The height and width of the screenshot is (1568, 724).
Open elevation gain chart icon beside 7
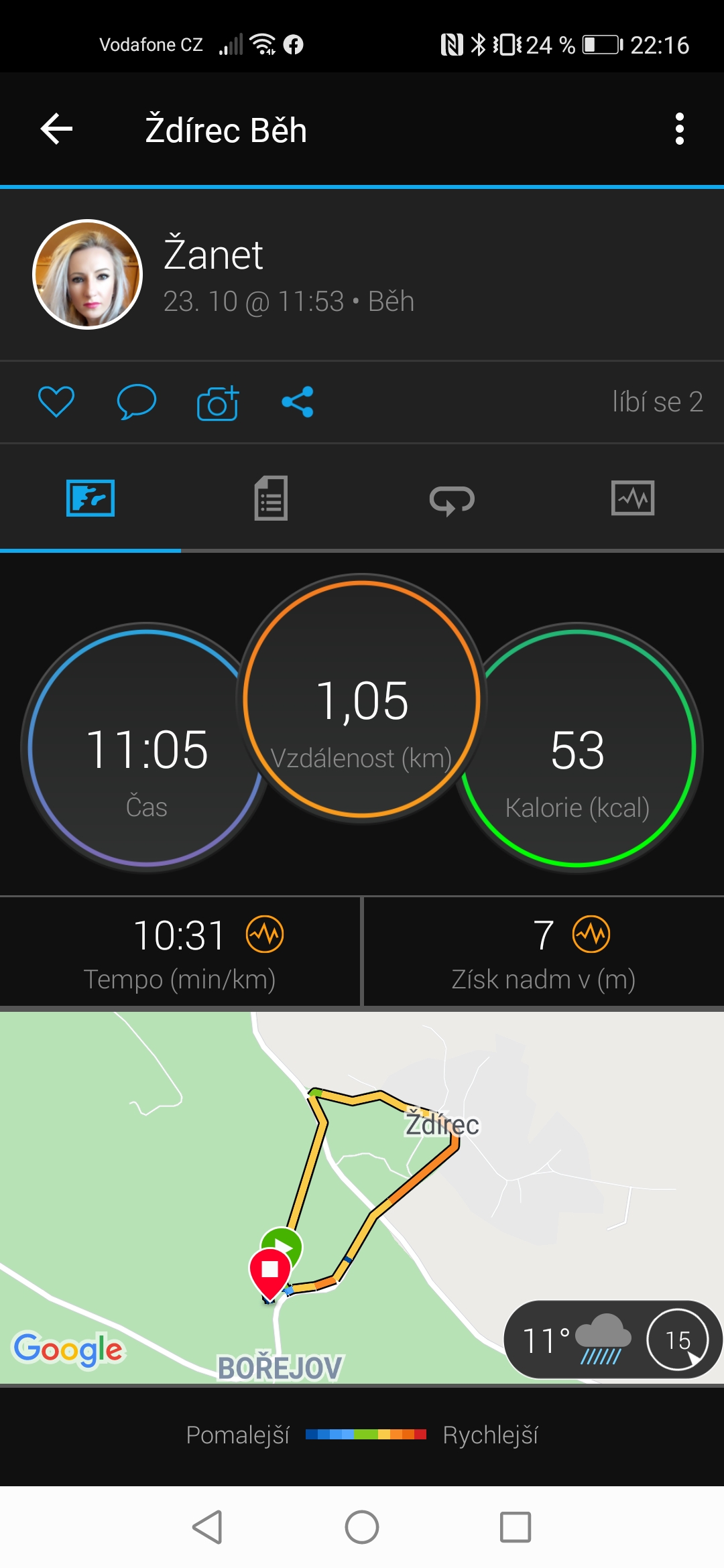591,934
